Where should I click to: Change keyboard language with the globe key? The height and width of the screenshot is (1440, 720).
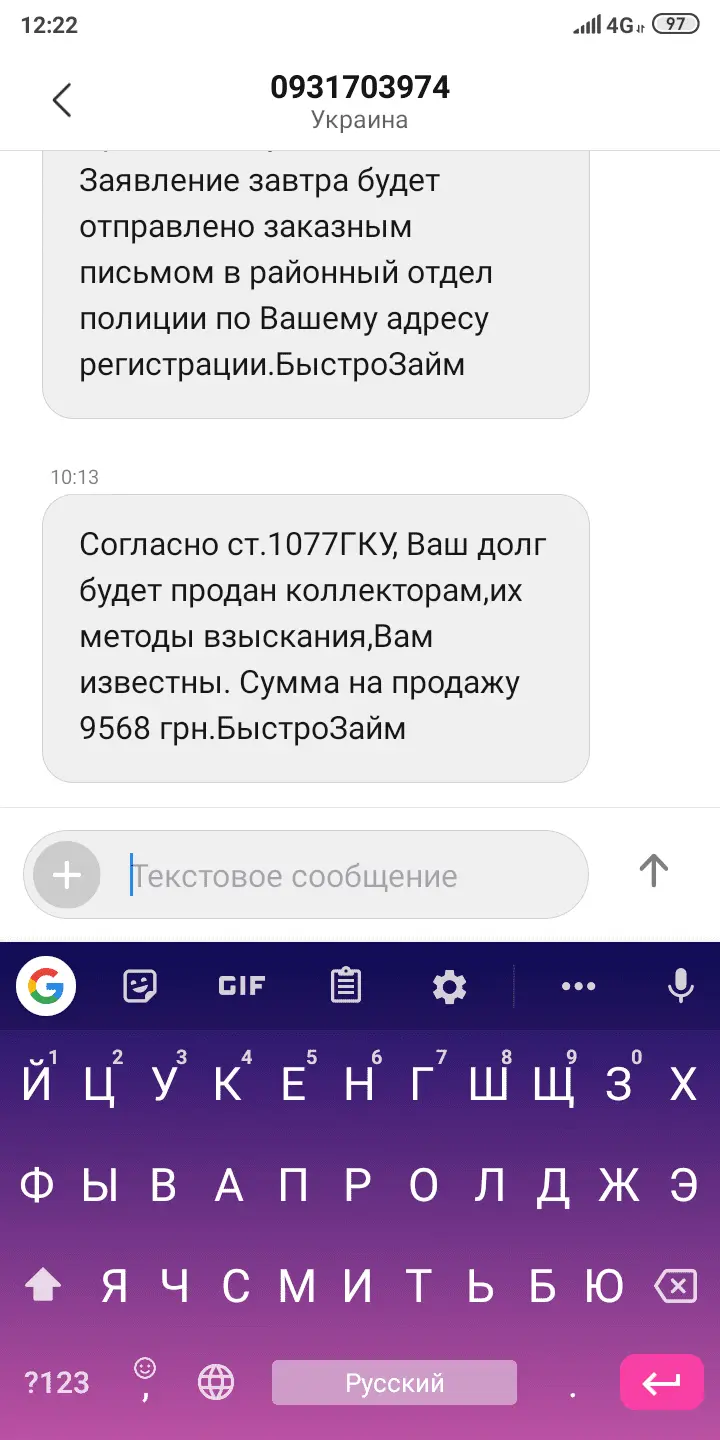click(216, 1383)
